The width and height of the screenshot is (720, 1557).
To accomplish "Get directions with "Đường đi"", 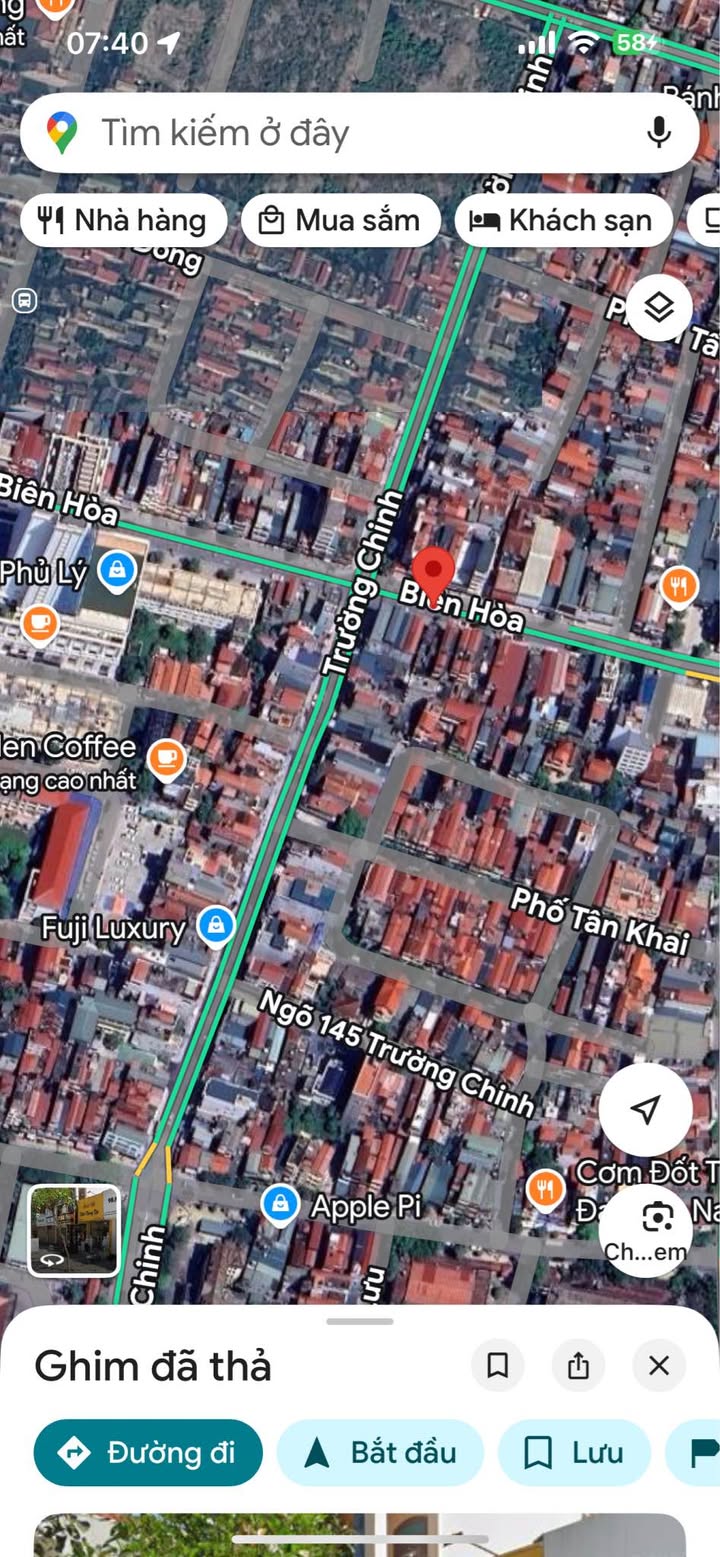I will pos(148,1453).
